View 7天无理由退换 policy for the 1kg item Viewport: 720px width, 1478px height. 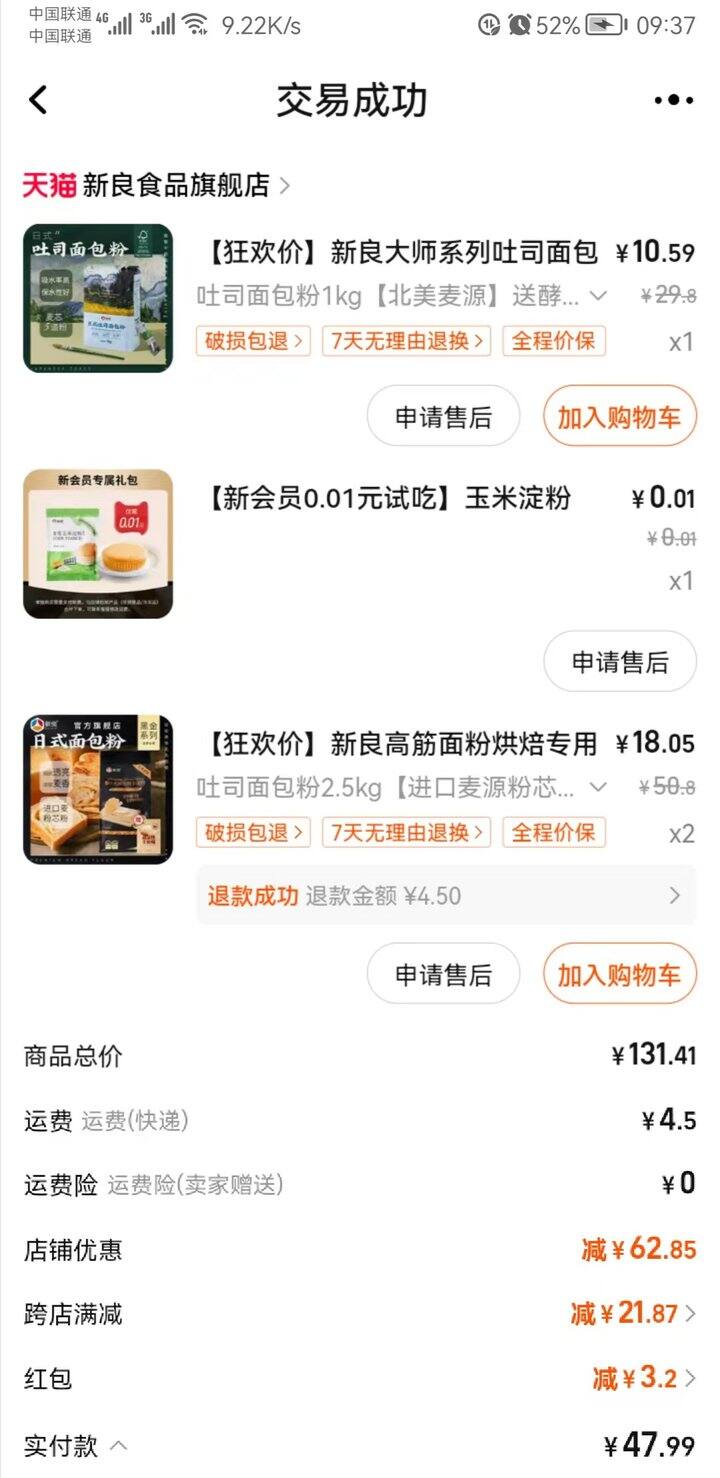[x=406, y=341]
